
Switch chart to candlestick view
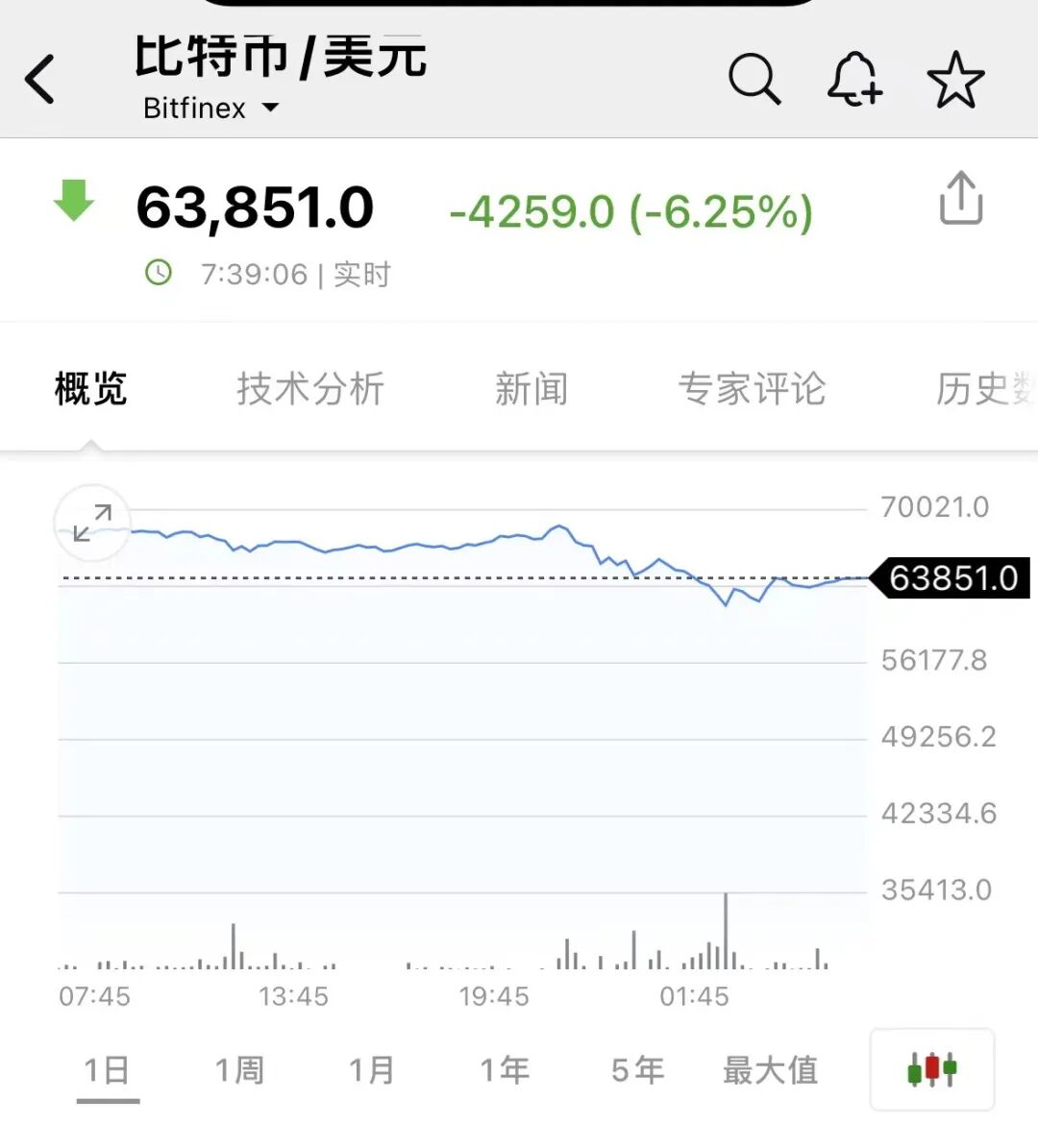(929, 1068)
